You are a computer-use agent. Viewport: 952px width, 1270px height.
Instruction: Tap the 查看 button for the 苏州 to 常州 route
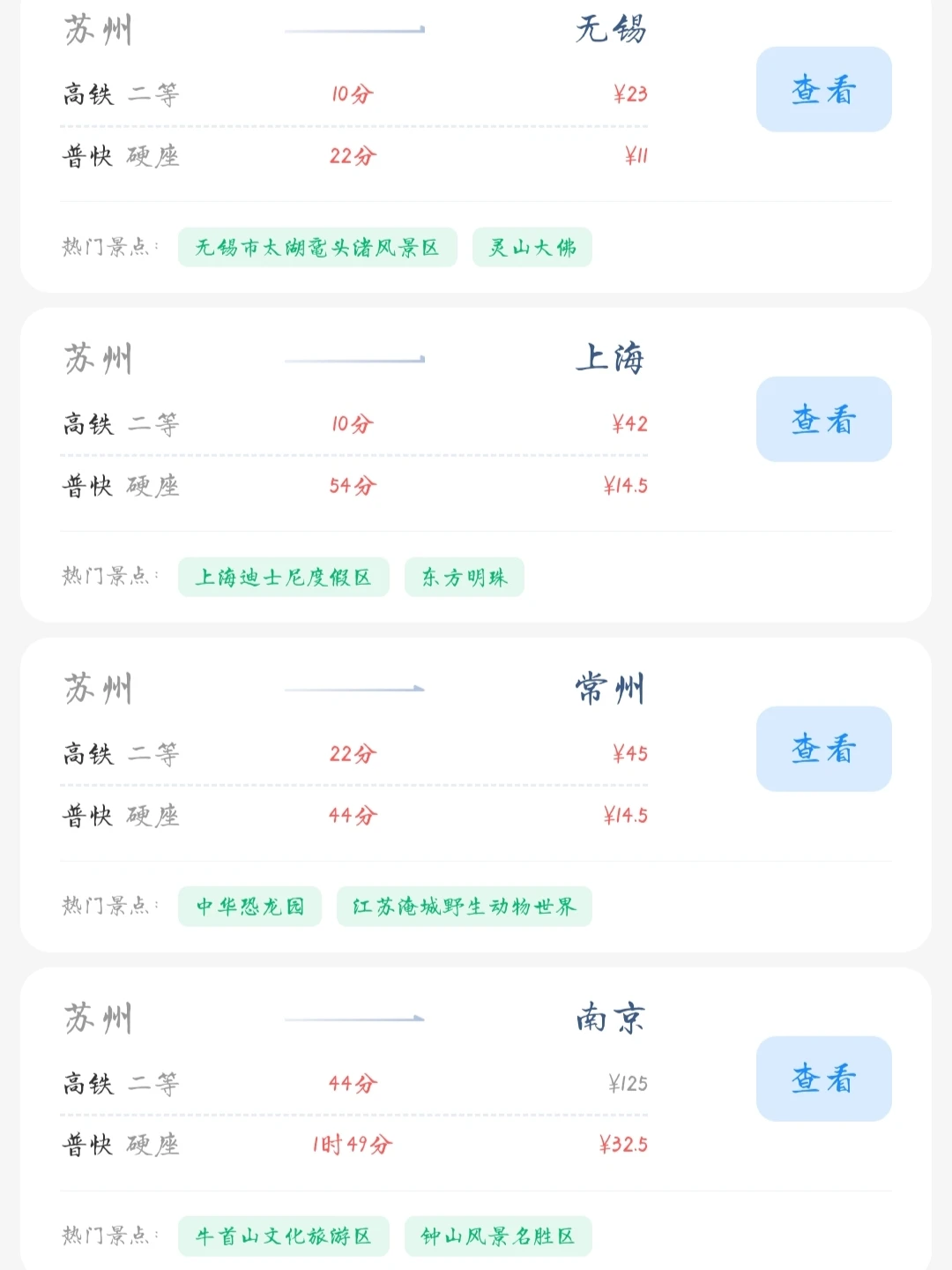pos(823,749)
